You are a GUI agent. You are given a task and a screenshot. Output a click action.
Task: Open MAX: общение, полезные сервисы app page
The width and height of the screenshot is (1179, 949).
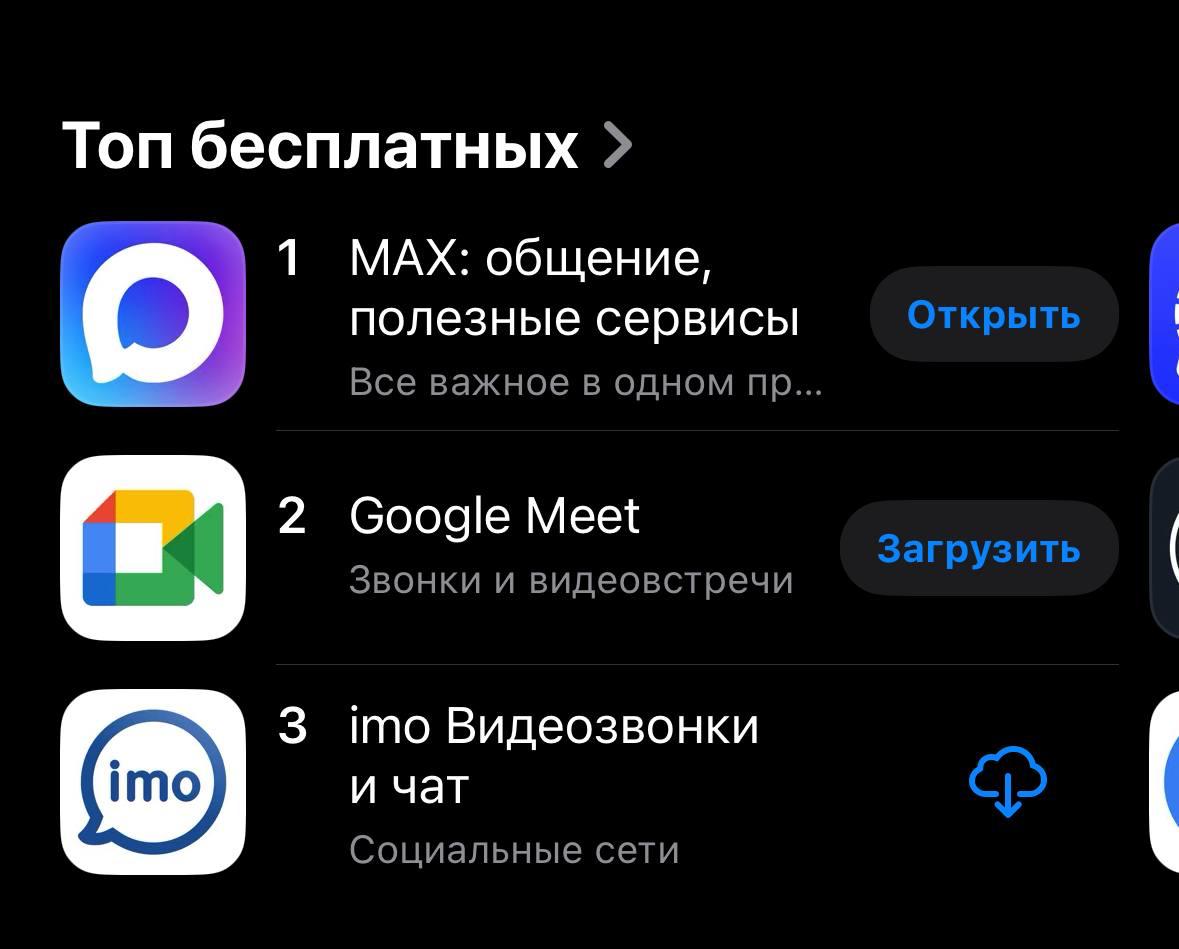(x=573, y=288)
